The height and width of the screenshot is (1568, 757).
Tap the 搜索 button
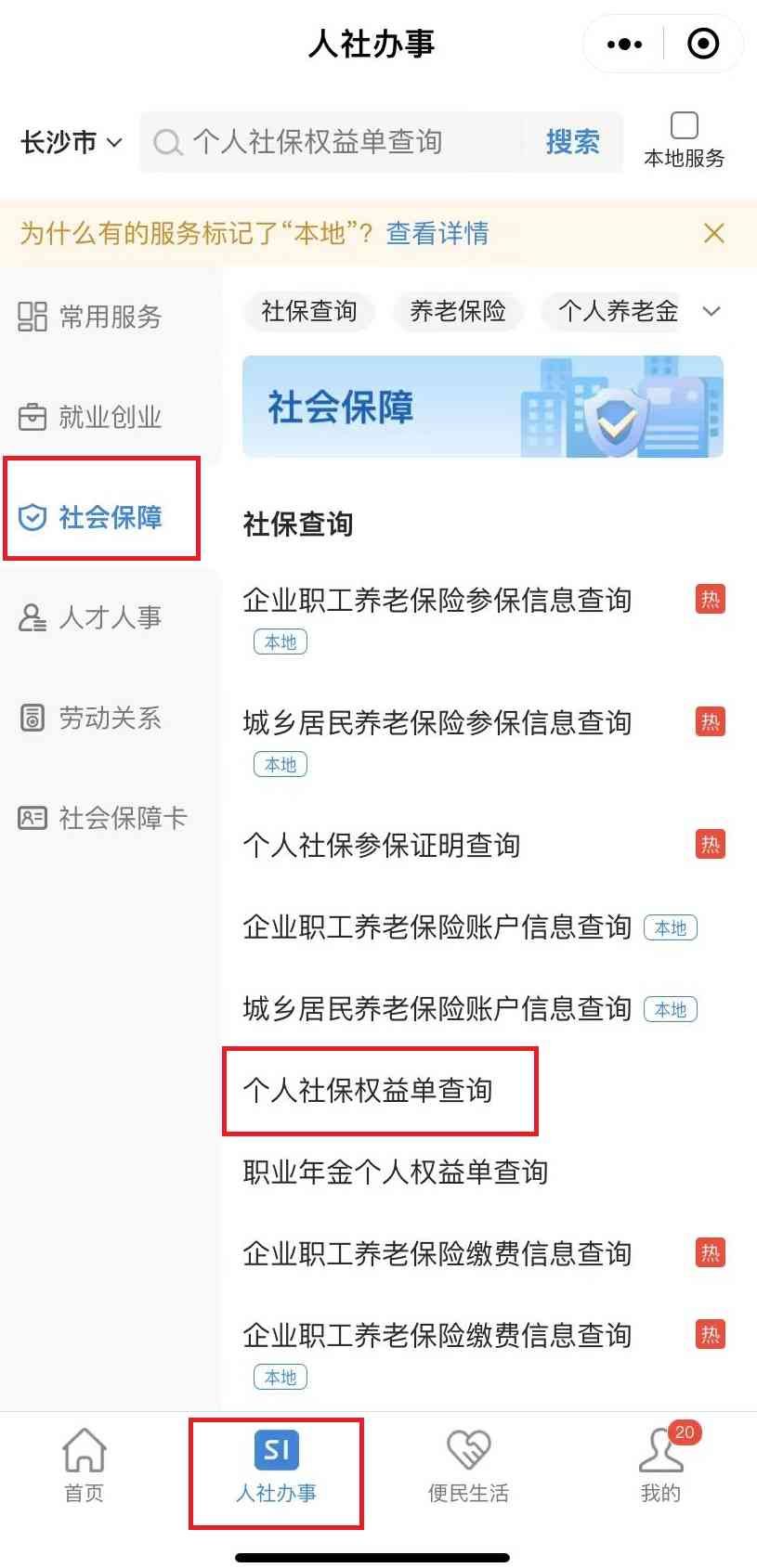[x=572, y=142]
